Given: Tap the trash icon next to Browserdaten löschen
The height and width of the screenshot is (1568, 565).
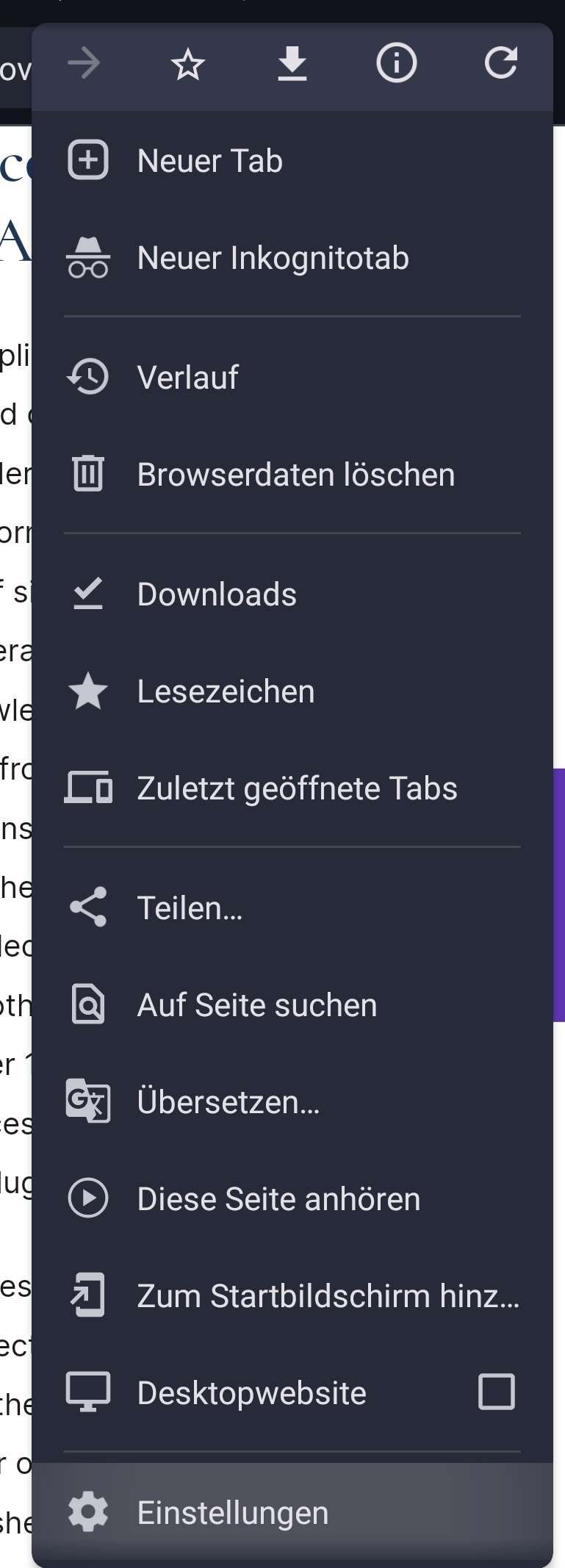Looking at the screenshot, I should tap(88, 474).
